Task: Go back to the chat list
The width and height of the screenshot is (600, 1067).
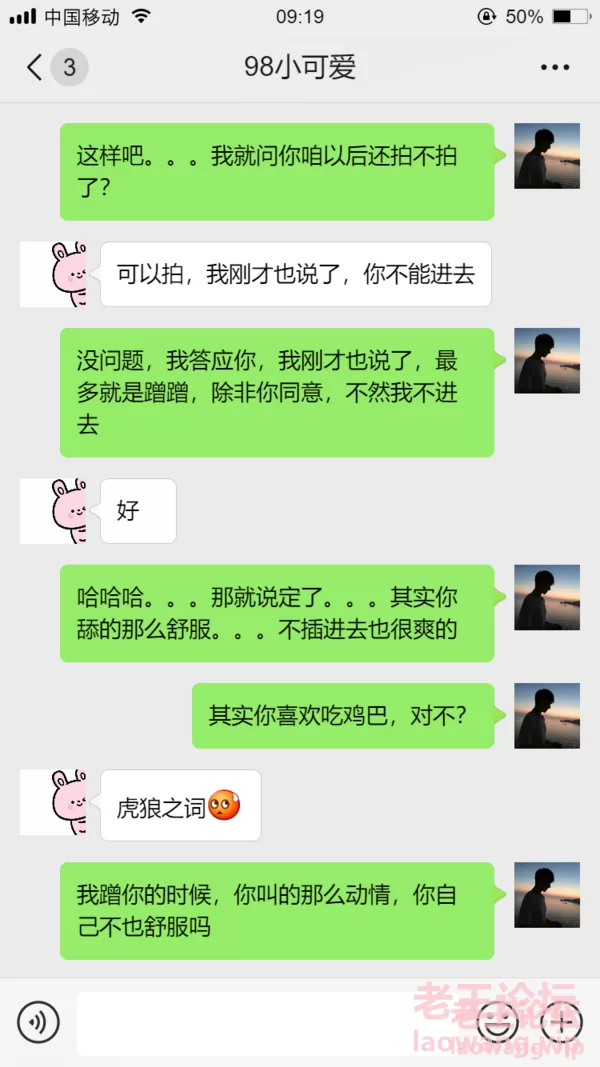Action: point(34,67)
